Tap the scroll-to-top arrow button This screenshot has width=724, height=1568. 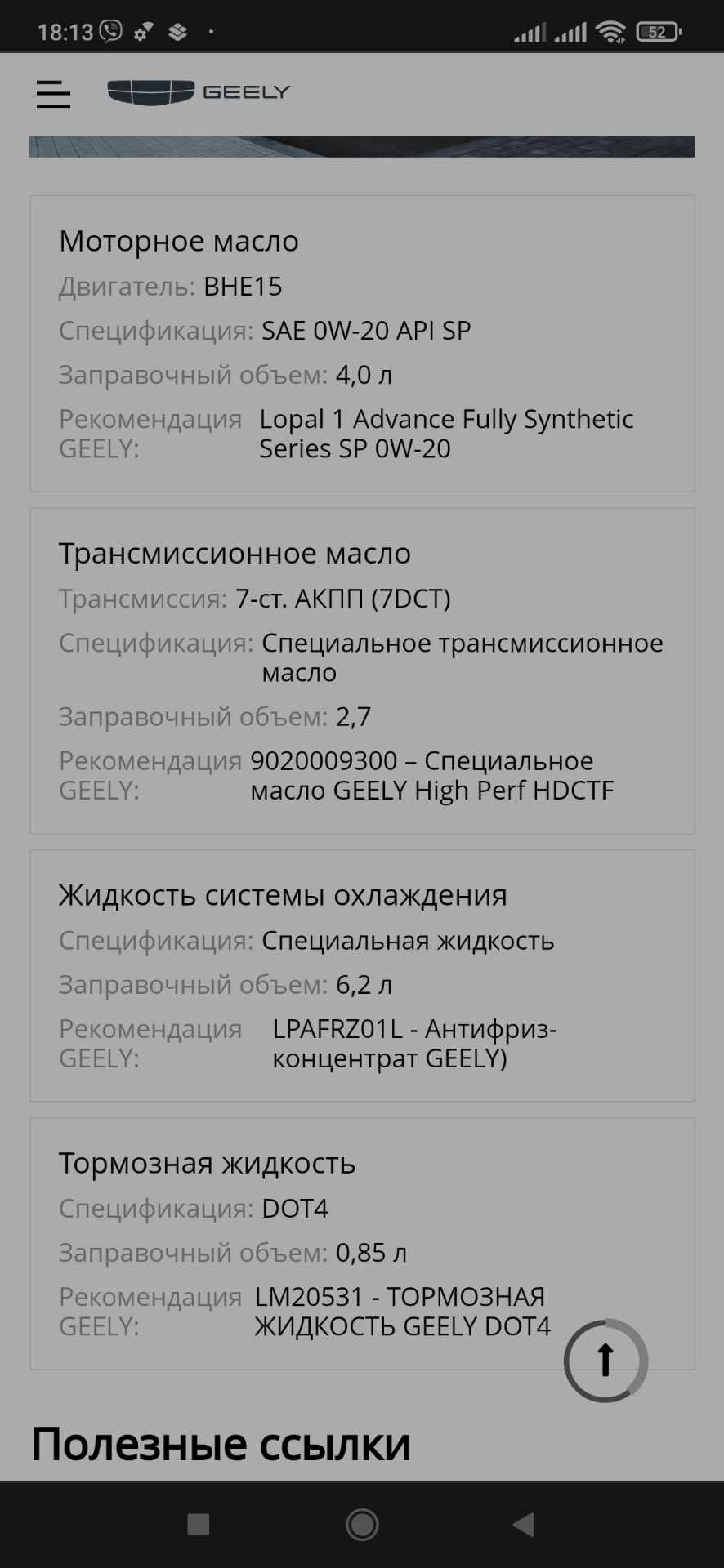tap(606, 1361)
